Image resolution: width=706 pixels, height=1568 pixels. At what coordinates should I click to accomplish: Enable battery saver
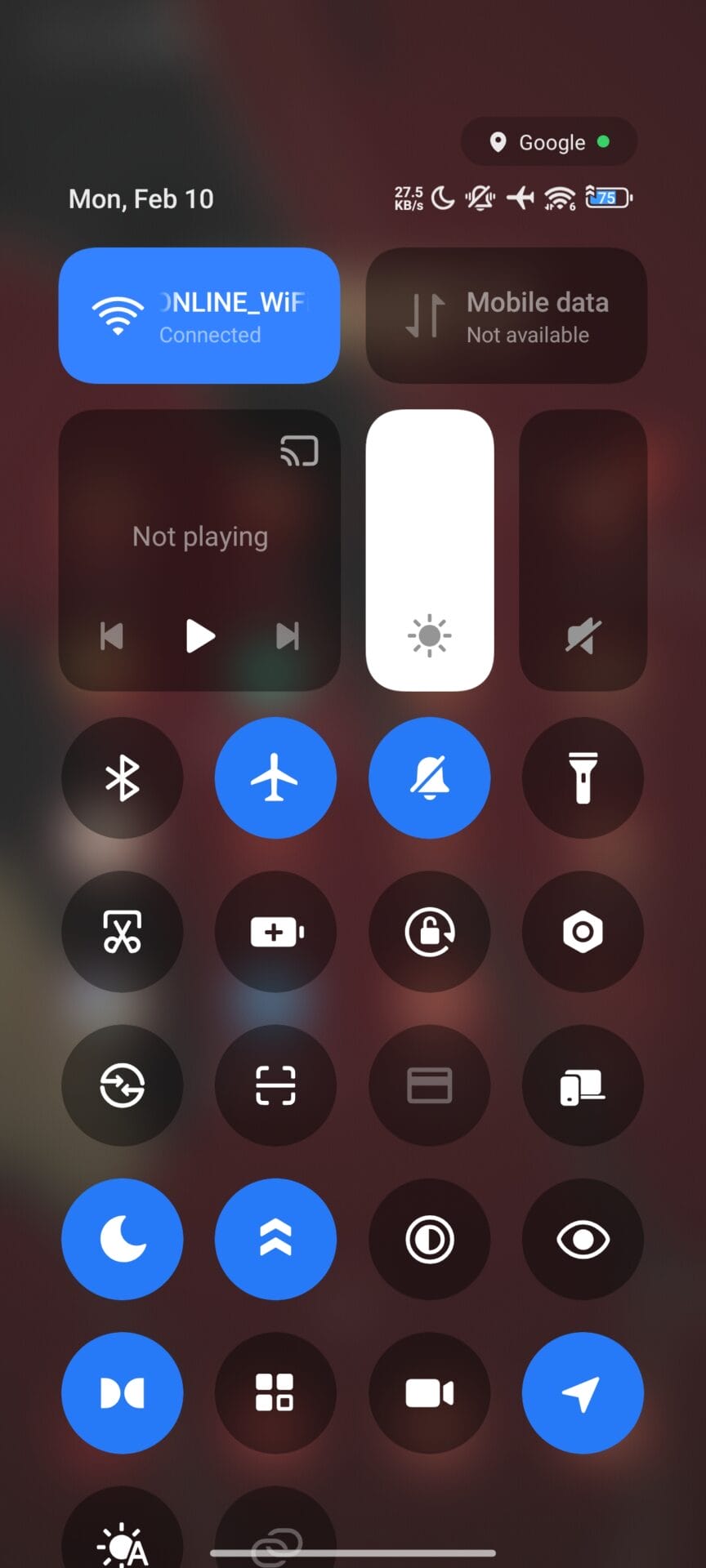pos(275,932)
